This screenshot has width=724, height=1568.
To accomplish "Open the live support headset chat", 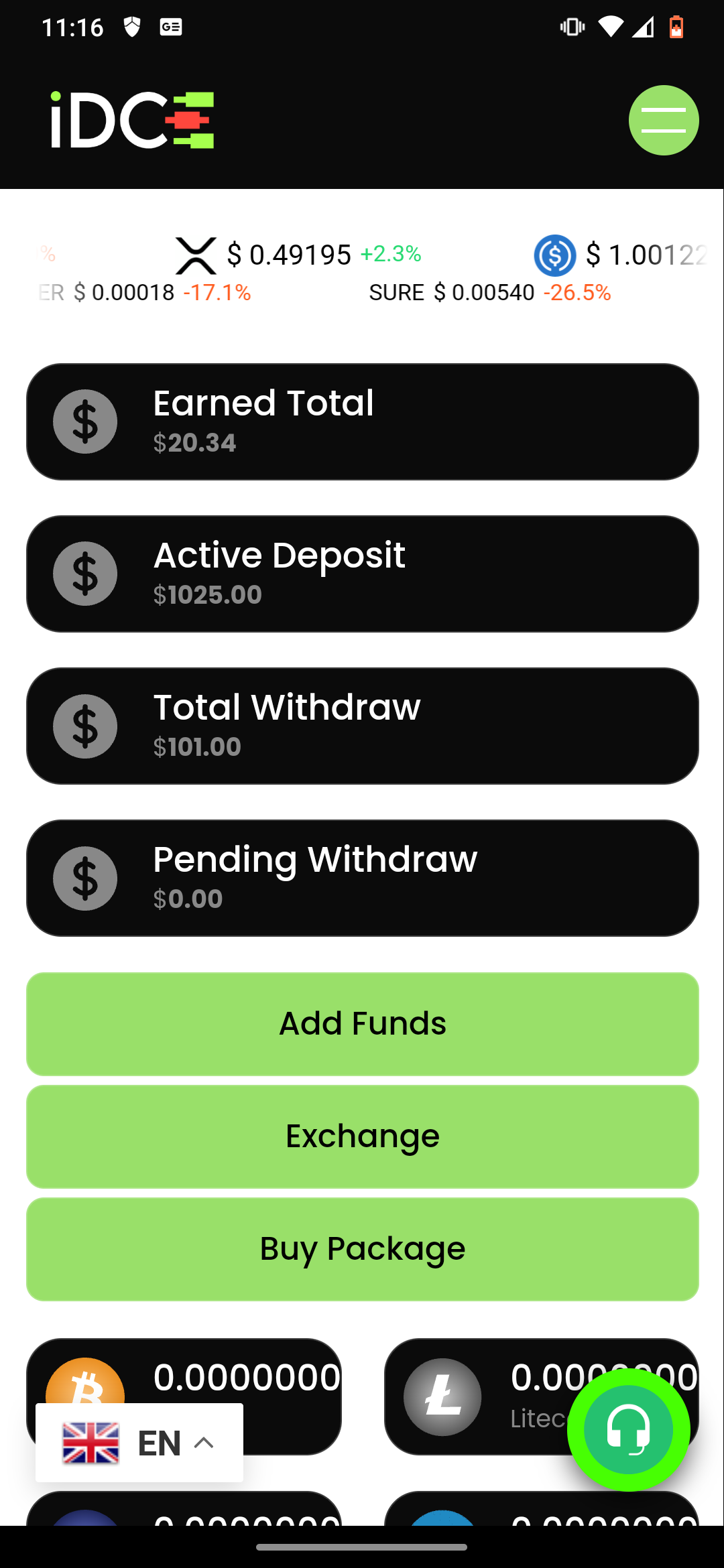I will point(629,1430).
